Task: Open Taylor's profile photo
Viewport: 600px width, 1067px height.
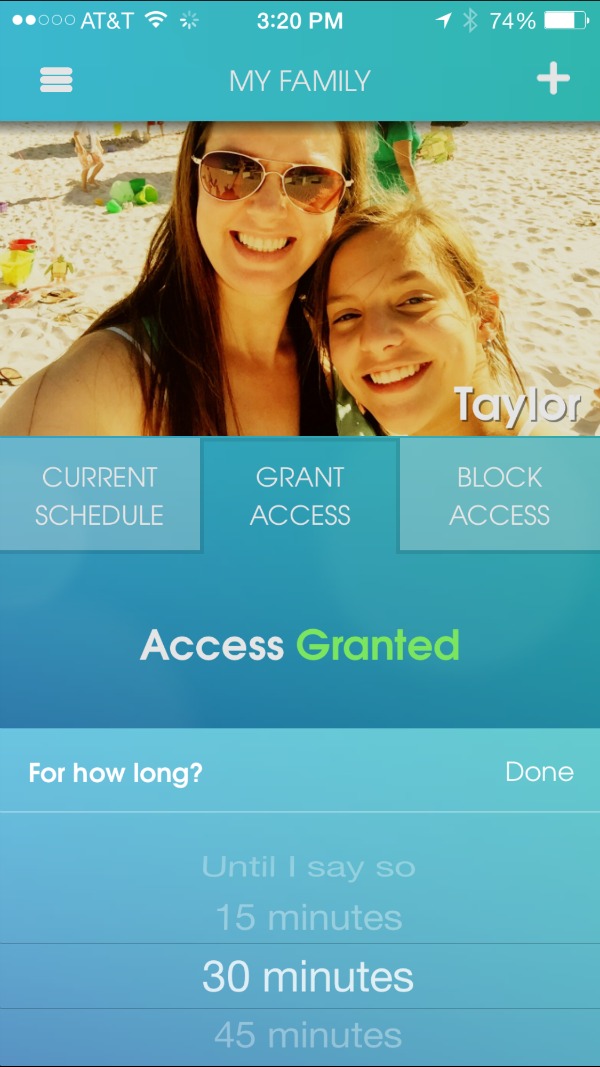Action: pyautogui.click(x=300, y=279)
